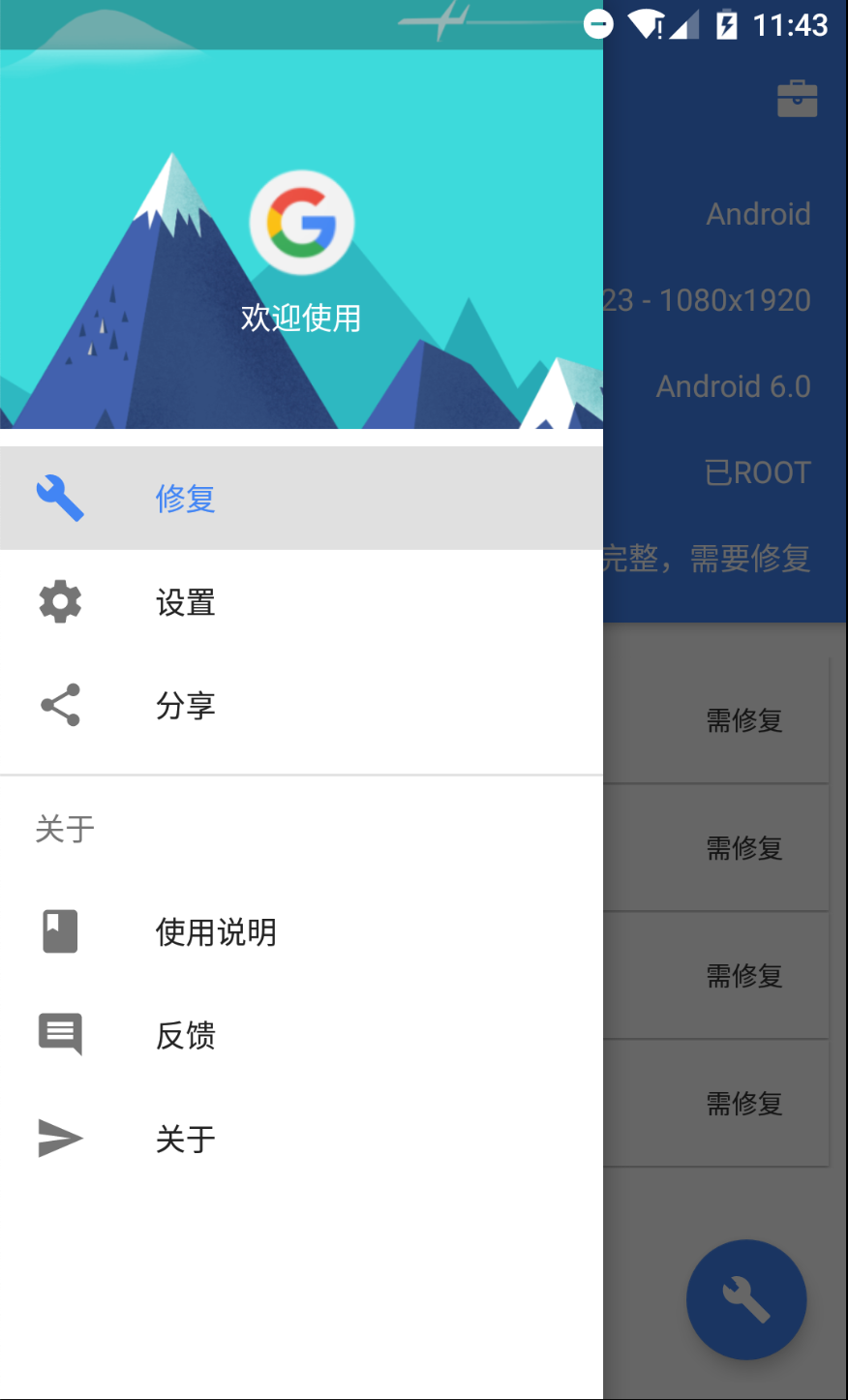
Task: Tap the blue wrench floating action button
Action: (746, 1299)
